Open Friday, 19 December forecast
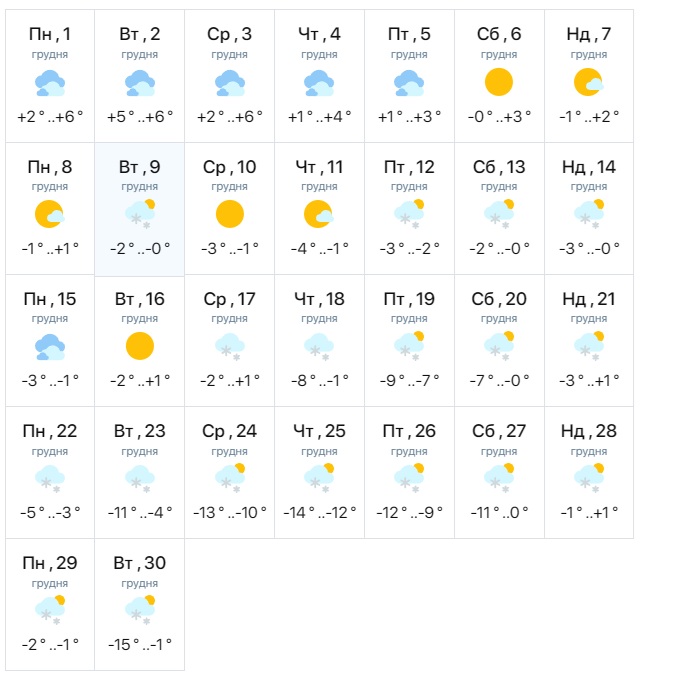 [409, 340]
